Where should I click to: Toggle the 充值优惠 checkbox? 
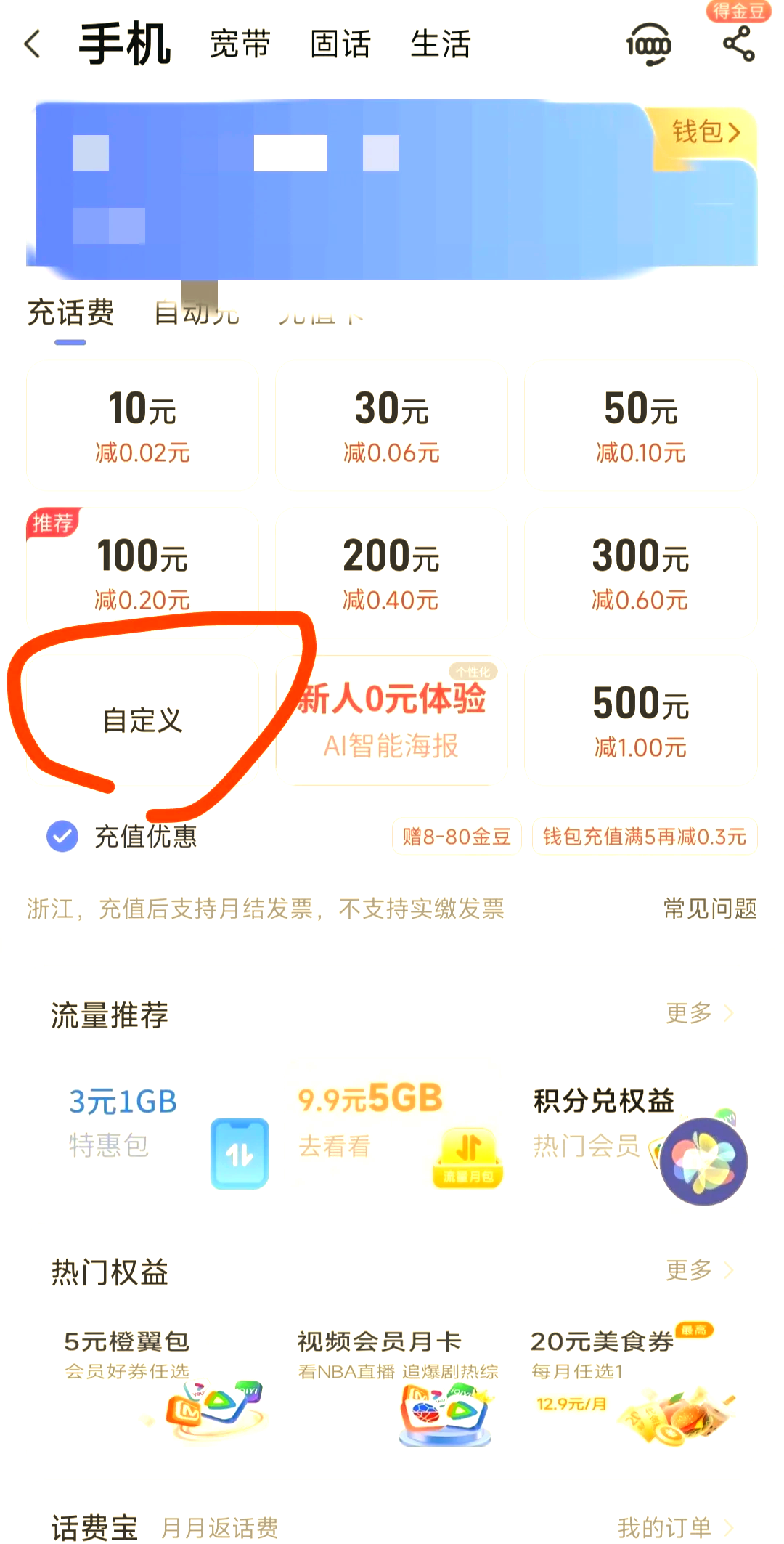click(61, 837)
